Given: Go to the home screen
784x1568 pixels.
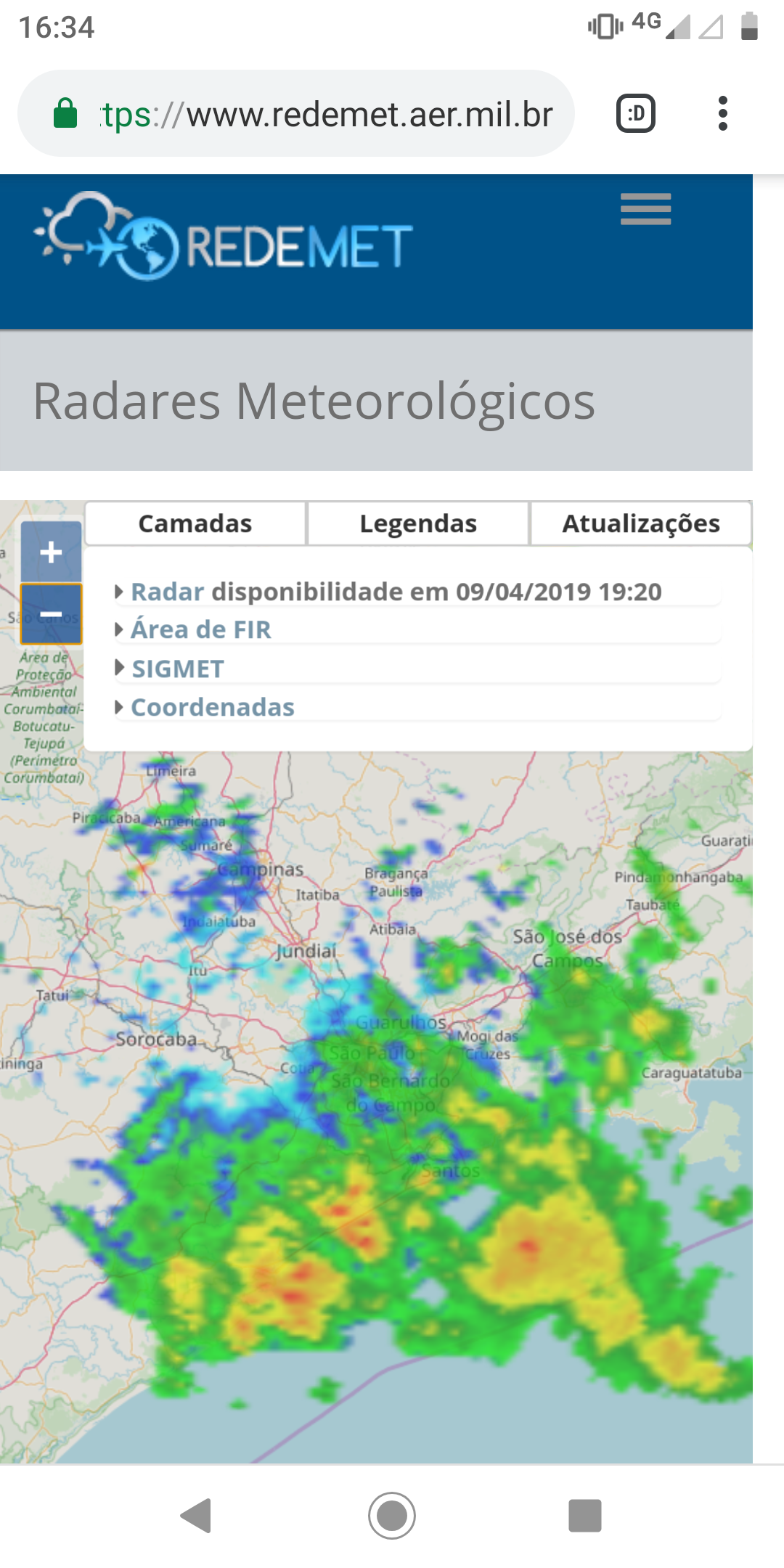Looking at the screenshot, I should click(392, 1516).
